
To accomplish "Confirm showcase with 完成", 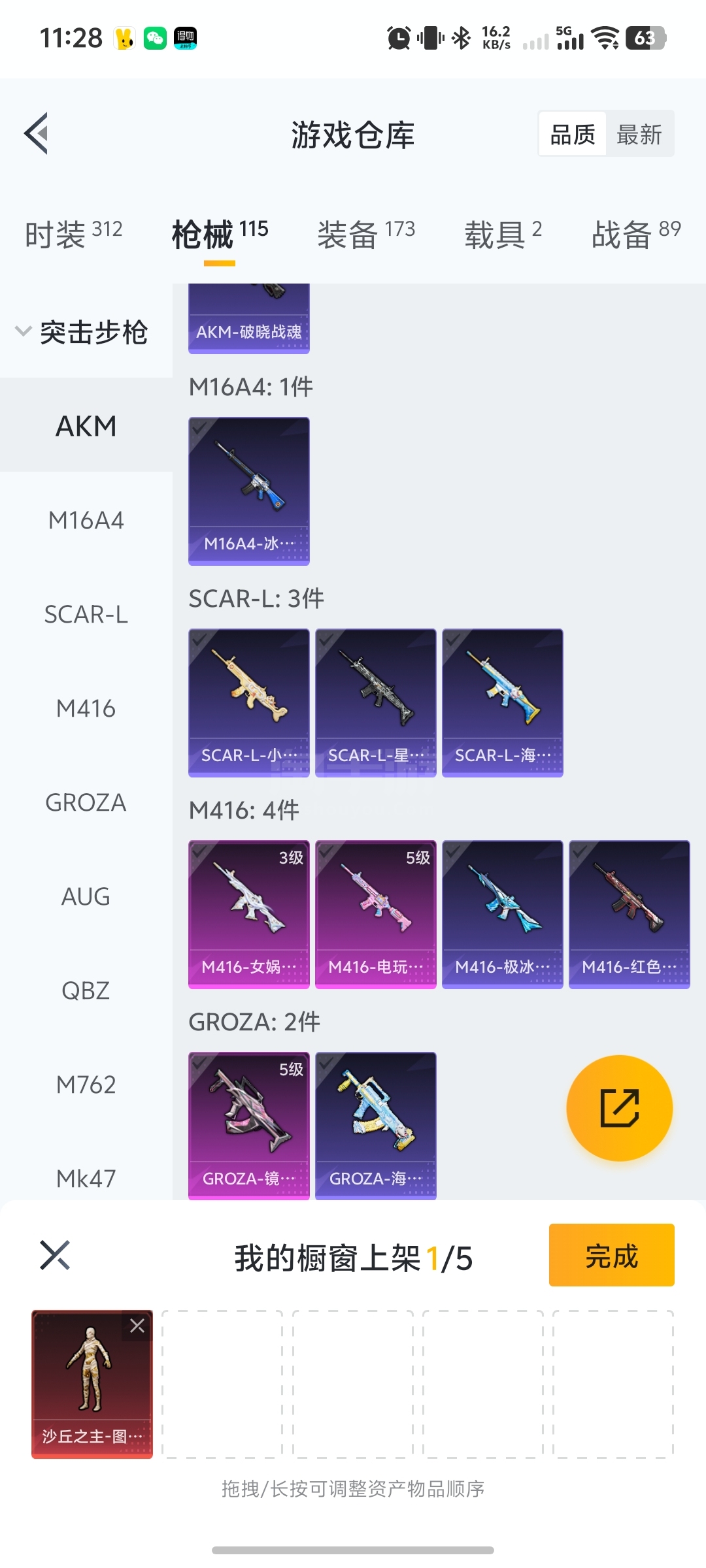I will 611,1255.
